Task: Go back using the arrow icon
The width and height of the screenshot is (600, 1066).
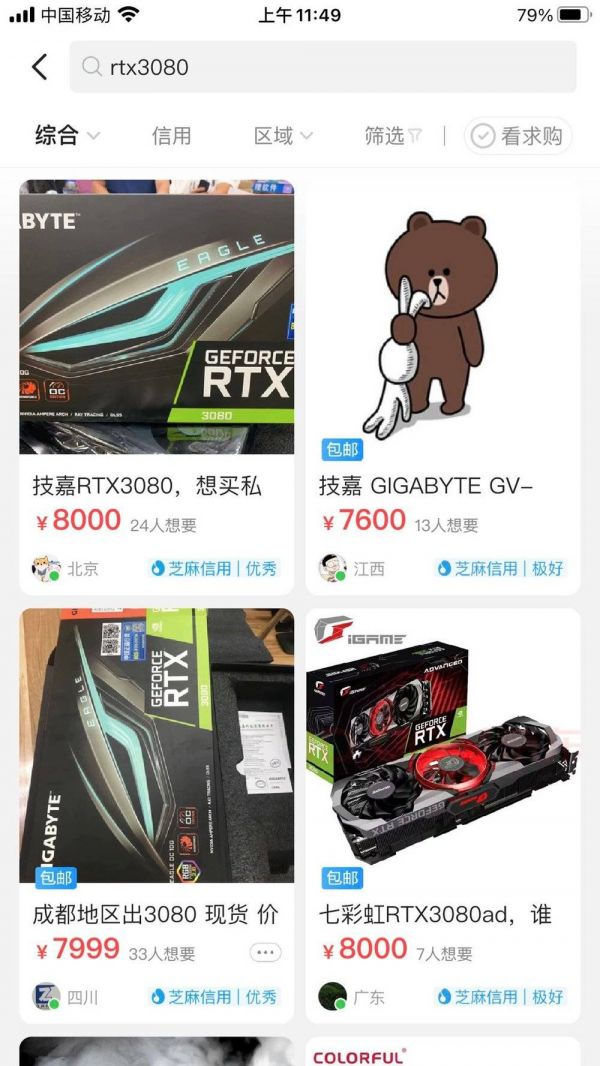Action: coord(39,67)
